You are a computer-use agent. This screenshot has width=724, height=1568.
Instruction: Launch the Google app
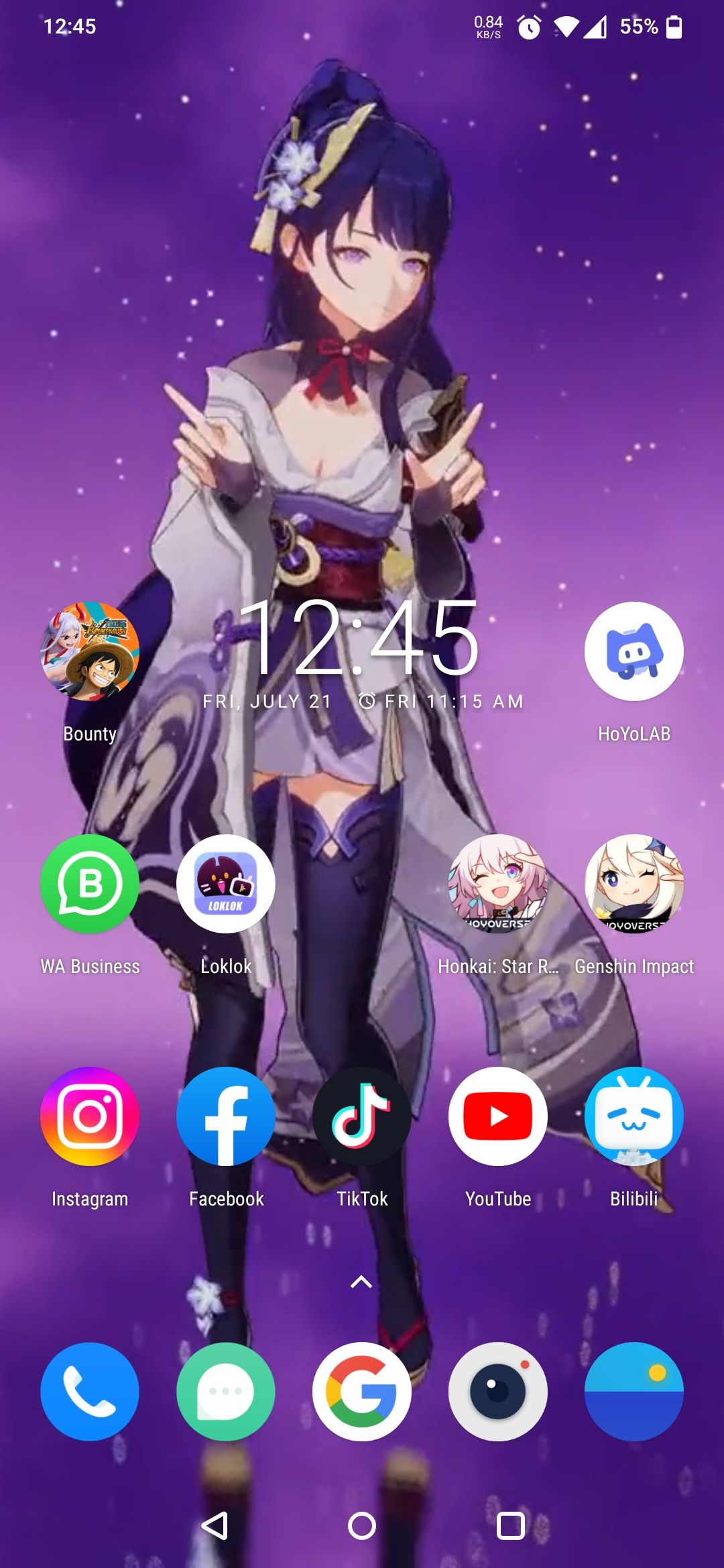coord(362,1392)
